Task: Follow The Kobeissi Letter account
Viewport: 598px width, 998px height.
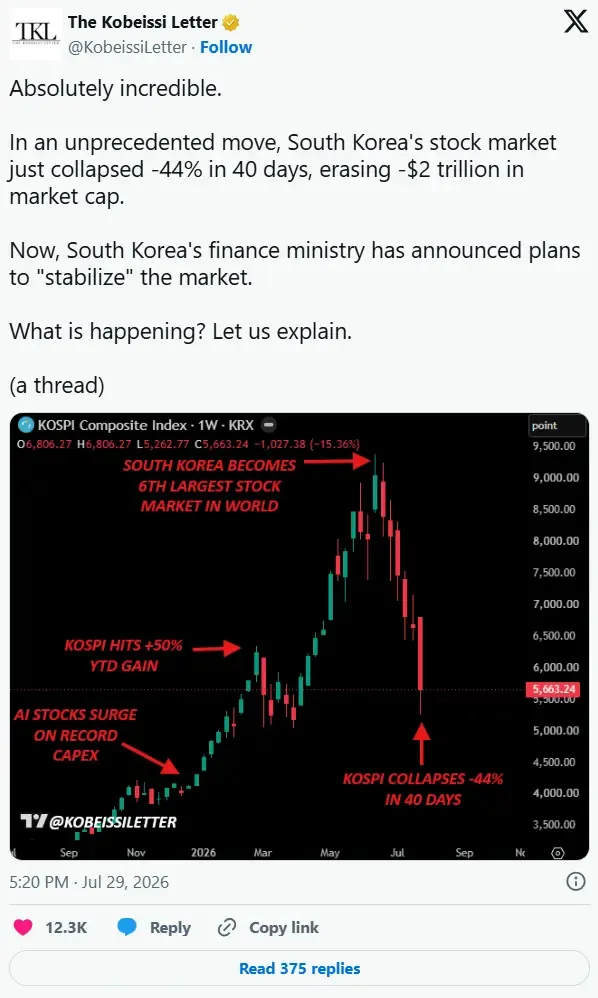Action: [x=226, y=47]
